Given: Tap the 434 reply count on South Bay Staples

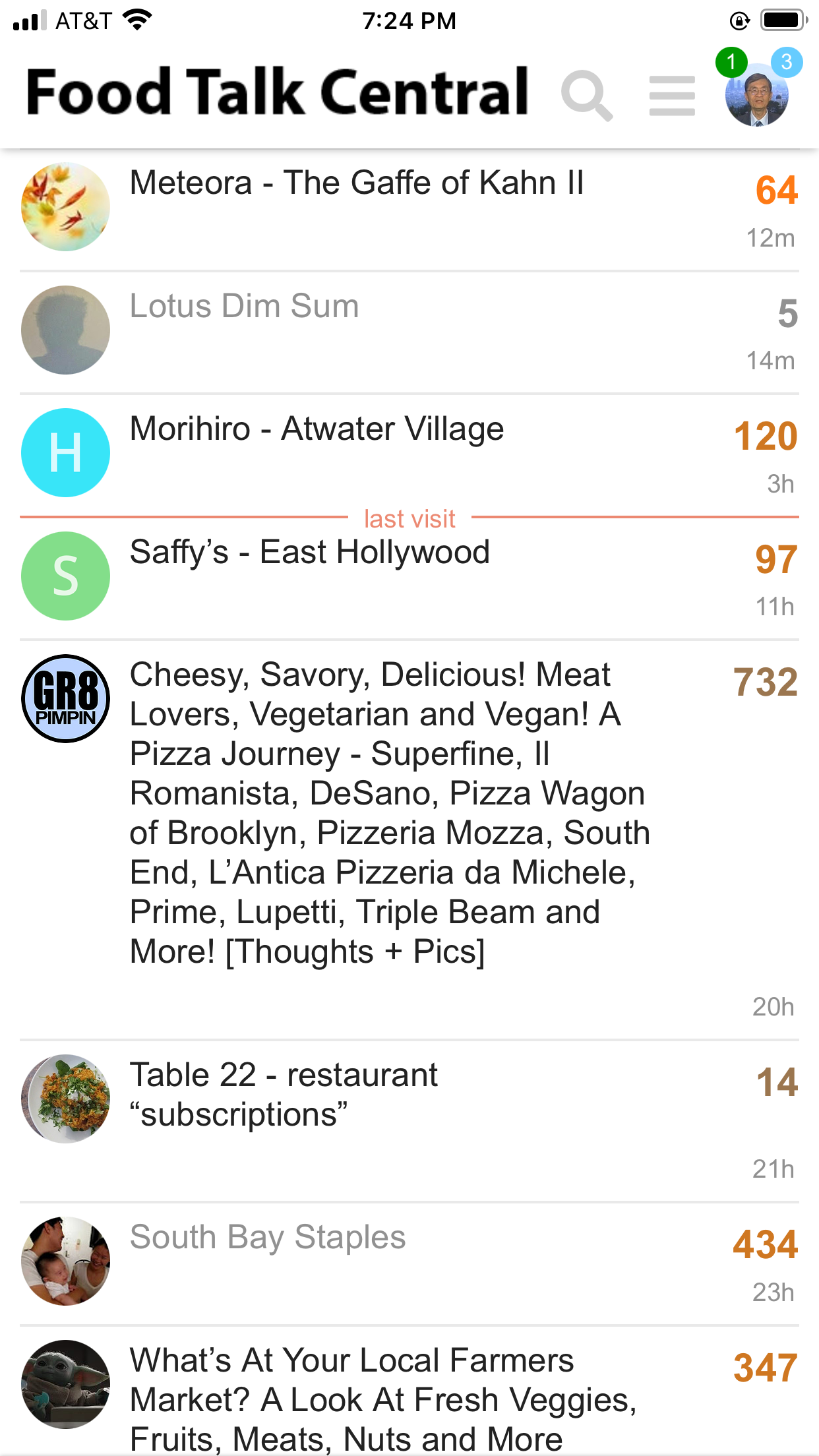Looking at the screenshot, I should click(x=766, y=1244).
